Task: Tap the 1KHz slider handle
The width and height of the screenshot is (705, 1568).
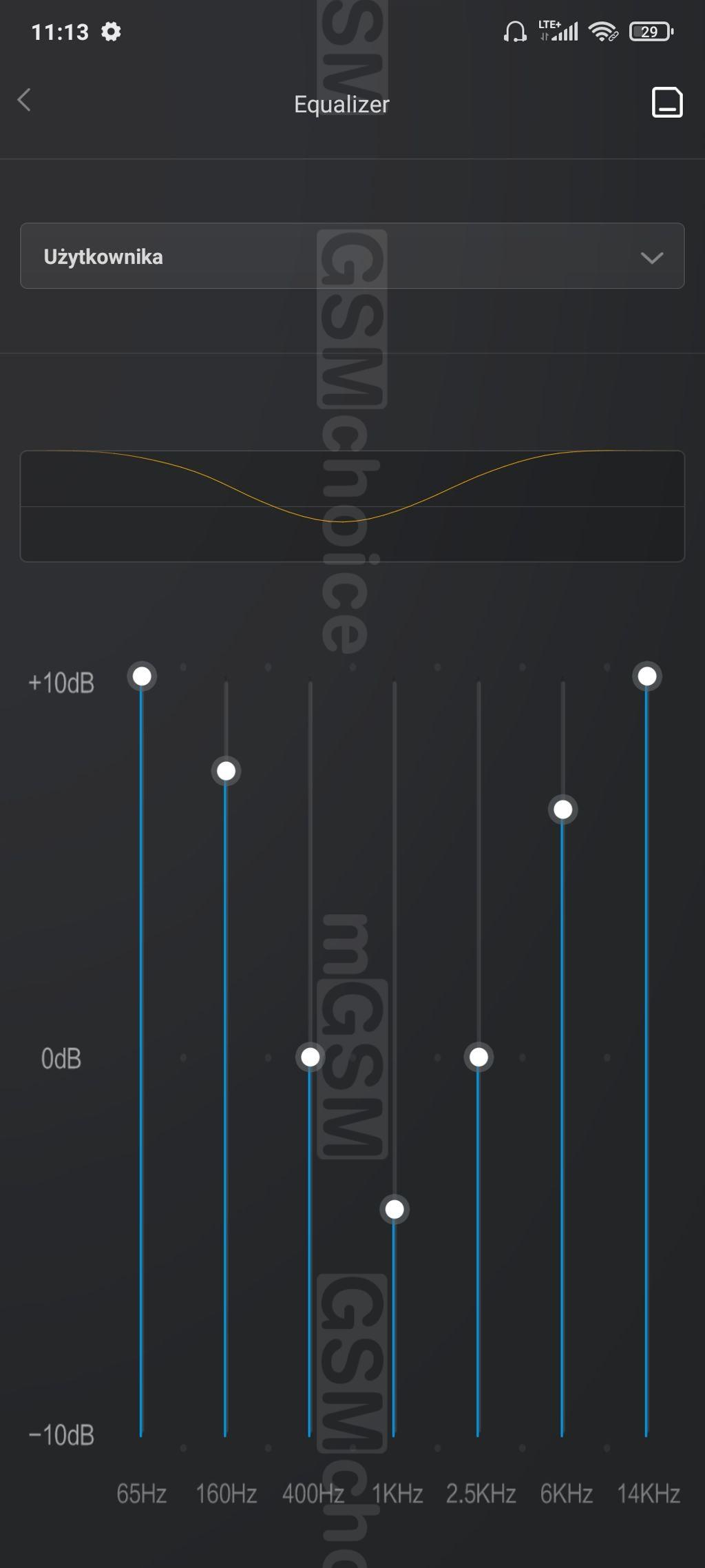Action: coord(394,1209)
